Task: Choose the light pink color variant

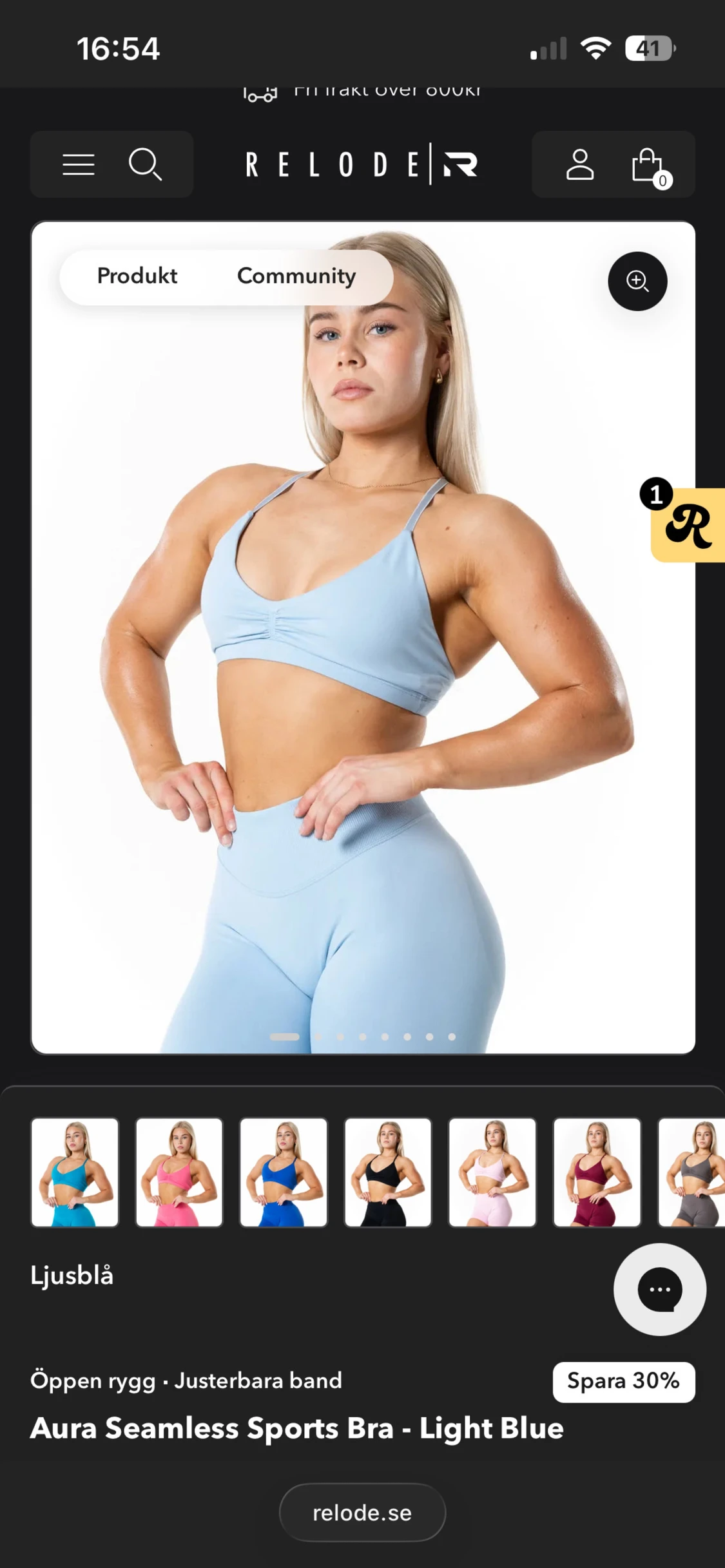Action: pyautogui.click(x=492, y=1172)
